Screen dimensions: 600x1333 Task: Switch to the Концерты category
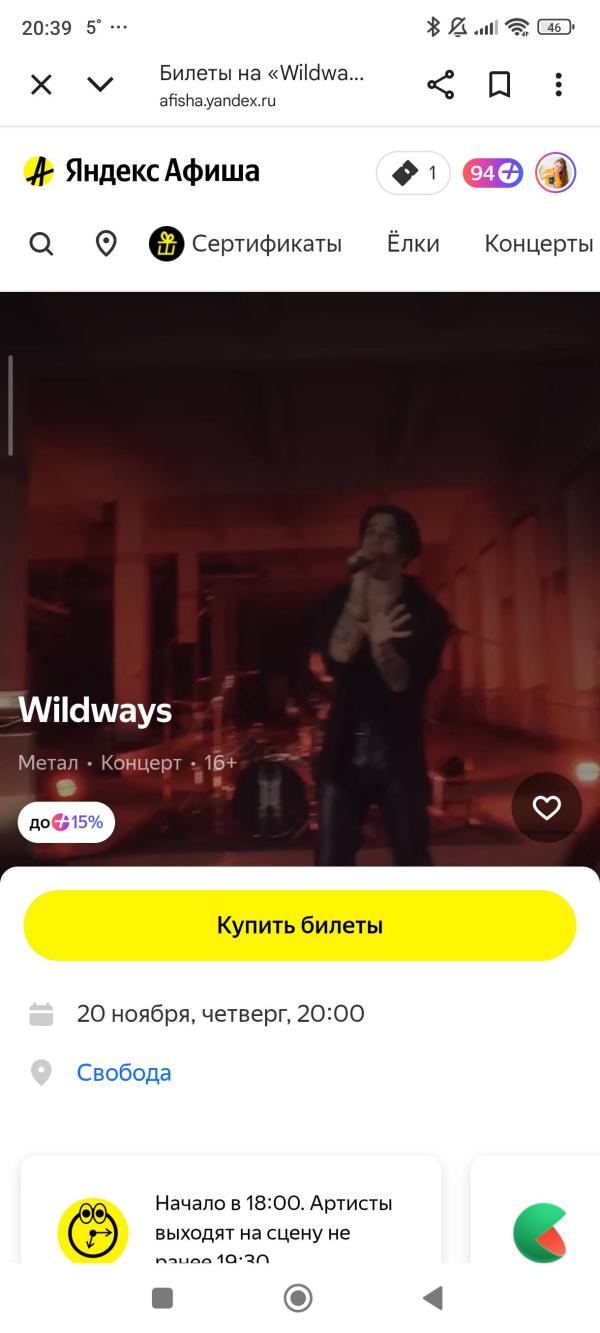coord(539,244)
